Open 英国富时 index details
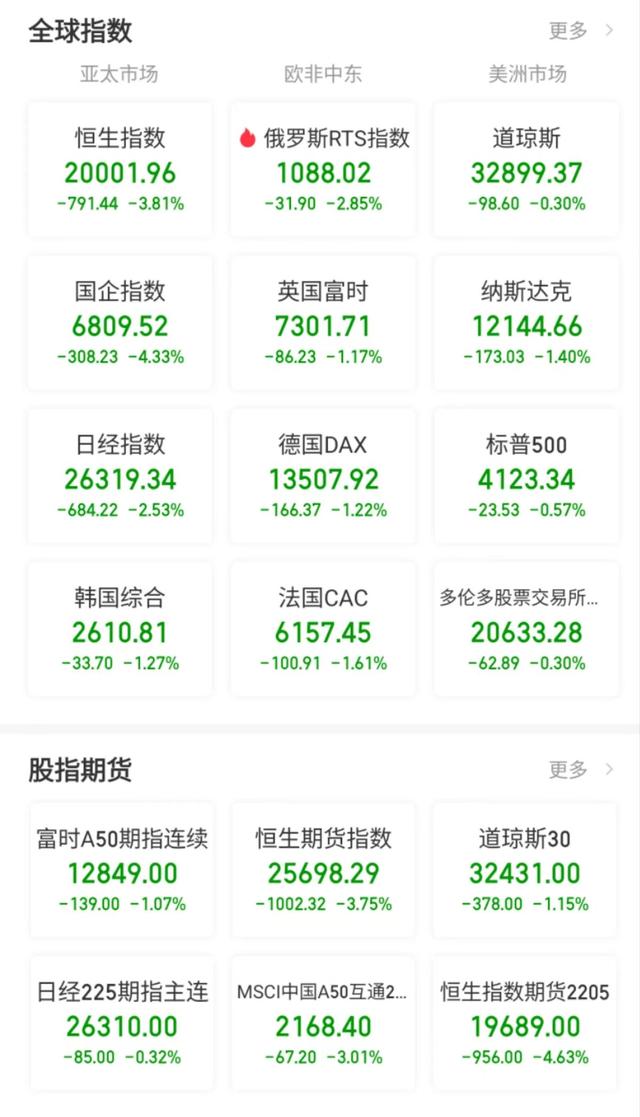This screenshot has width=640, height=1117. coord(323,323)
